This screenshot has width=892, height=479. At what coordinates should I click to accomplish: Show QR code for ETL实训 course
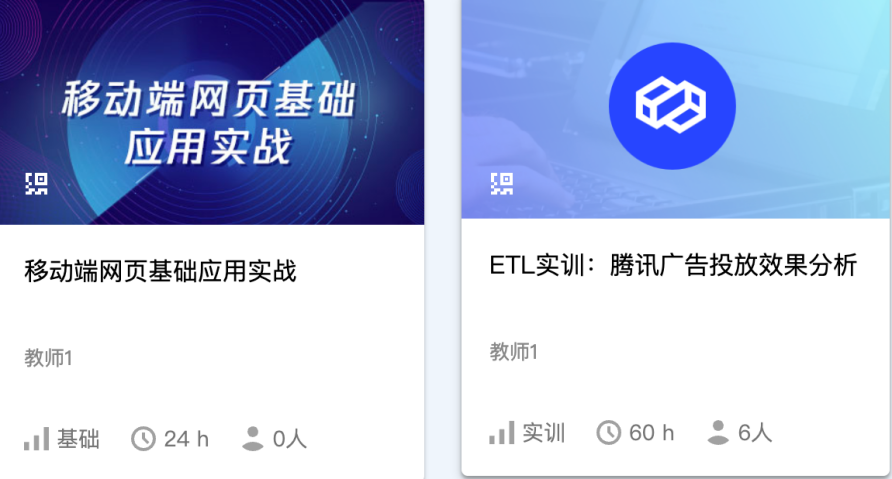[502, 183]
